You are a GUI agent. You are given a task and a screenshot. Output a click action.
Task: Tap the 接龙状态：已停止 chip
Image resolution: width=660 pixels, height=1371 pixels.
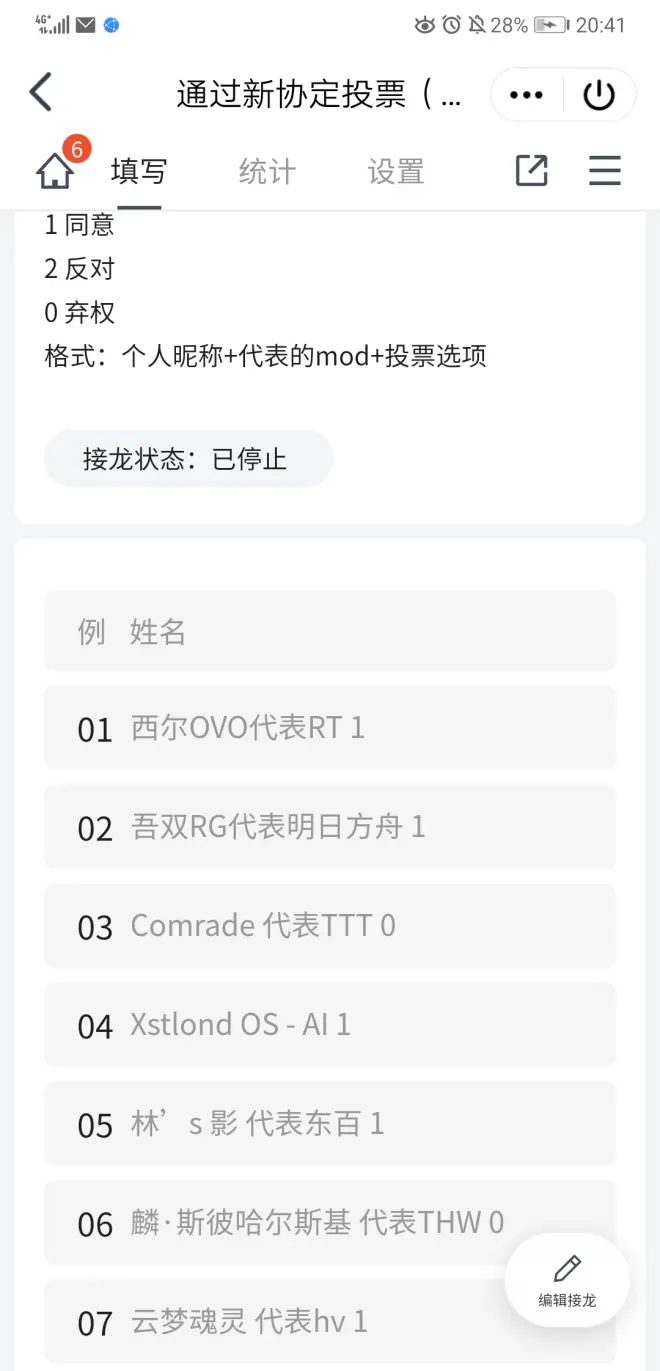tap(187, 459)
